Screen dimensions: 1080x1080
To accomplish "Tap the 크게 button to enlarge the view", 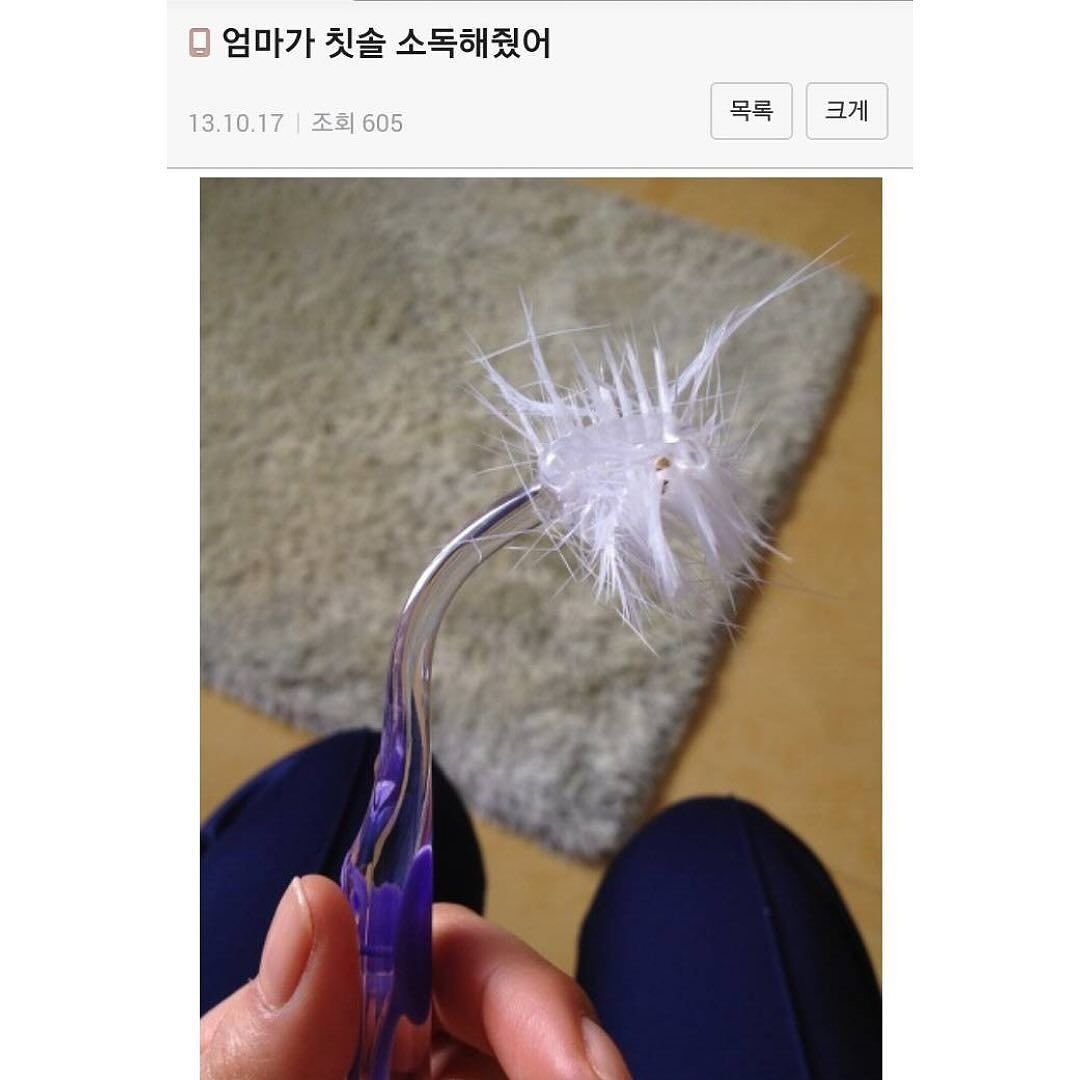I will point(846,111).
